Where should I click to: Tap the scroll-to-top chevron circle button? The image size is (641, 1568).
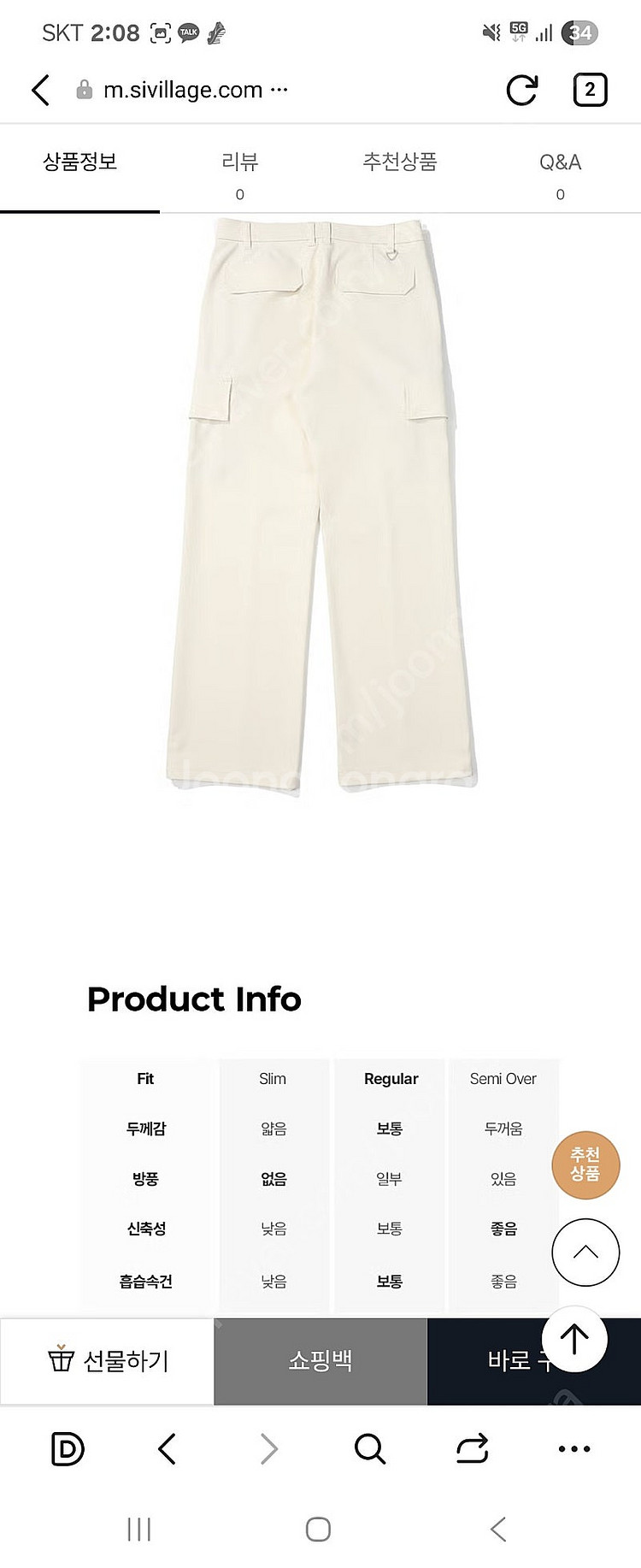(585, 1253)
